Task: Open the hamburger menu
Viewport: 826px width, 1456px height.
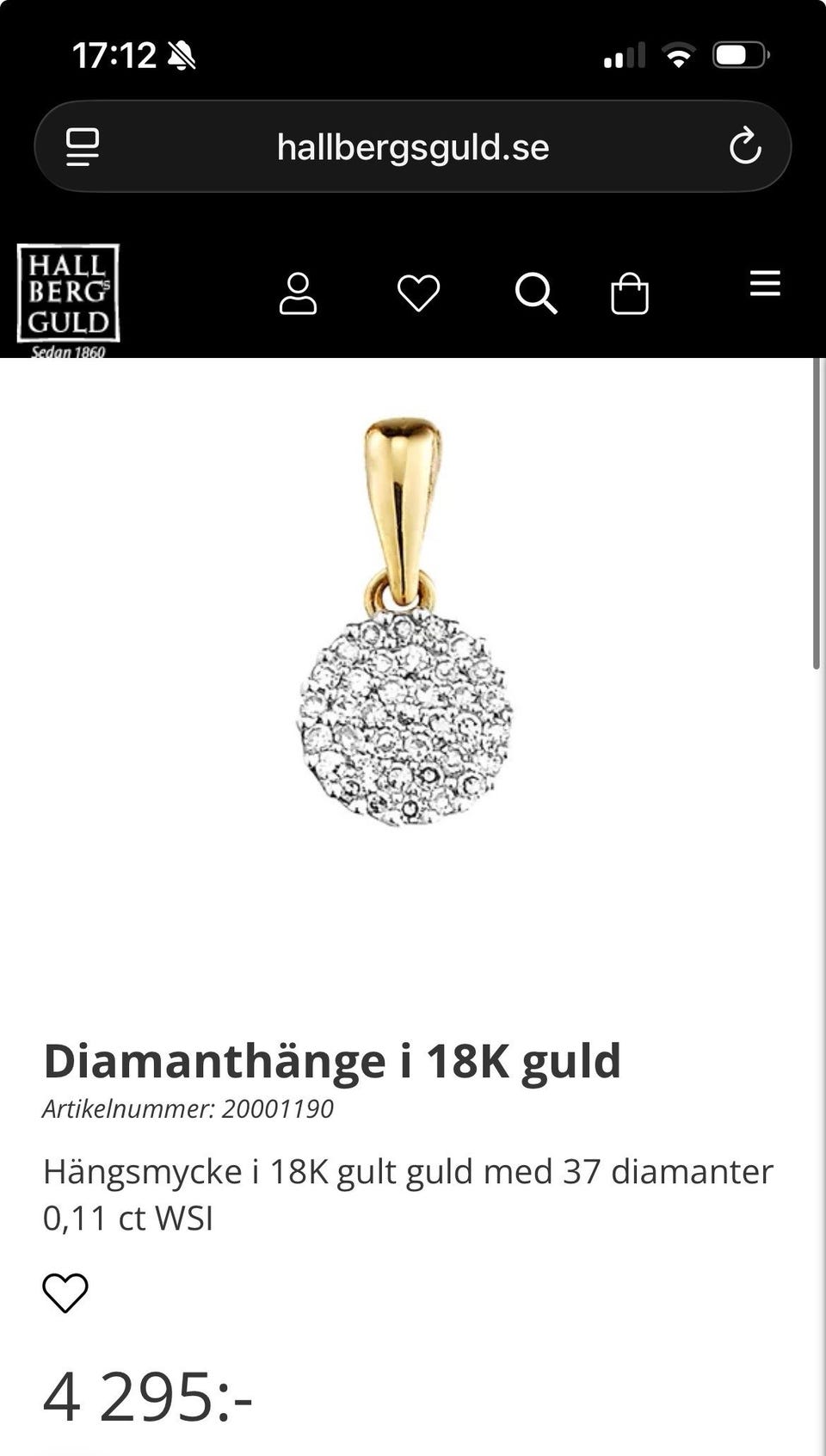Action: 764,284
